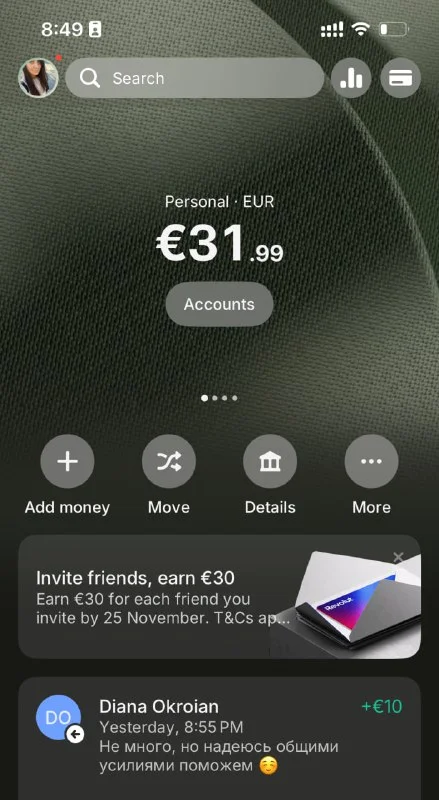Dismiss the Invite friends banner
This screenshot has width=439, height=800.
pyautogui.click(x=399, y=557)
